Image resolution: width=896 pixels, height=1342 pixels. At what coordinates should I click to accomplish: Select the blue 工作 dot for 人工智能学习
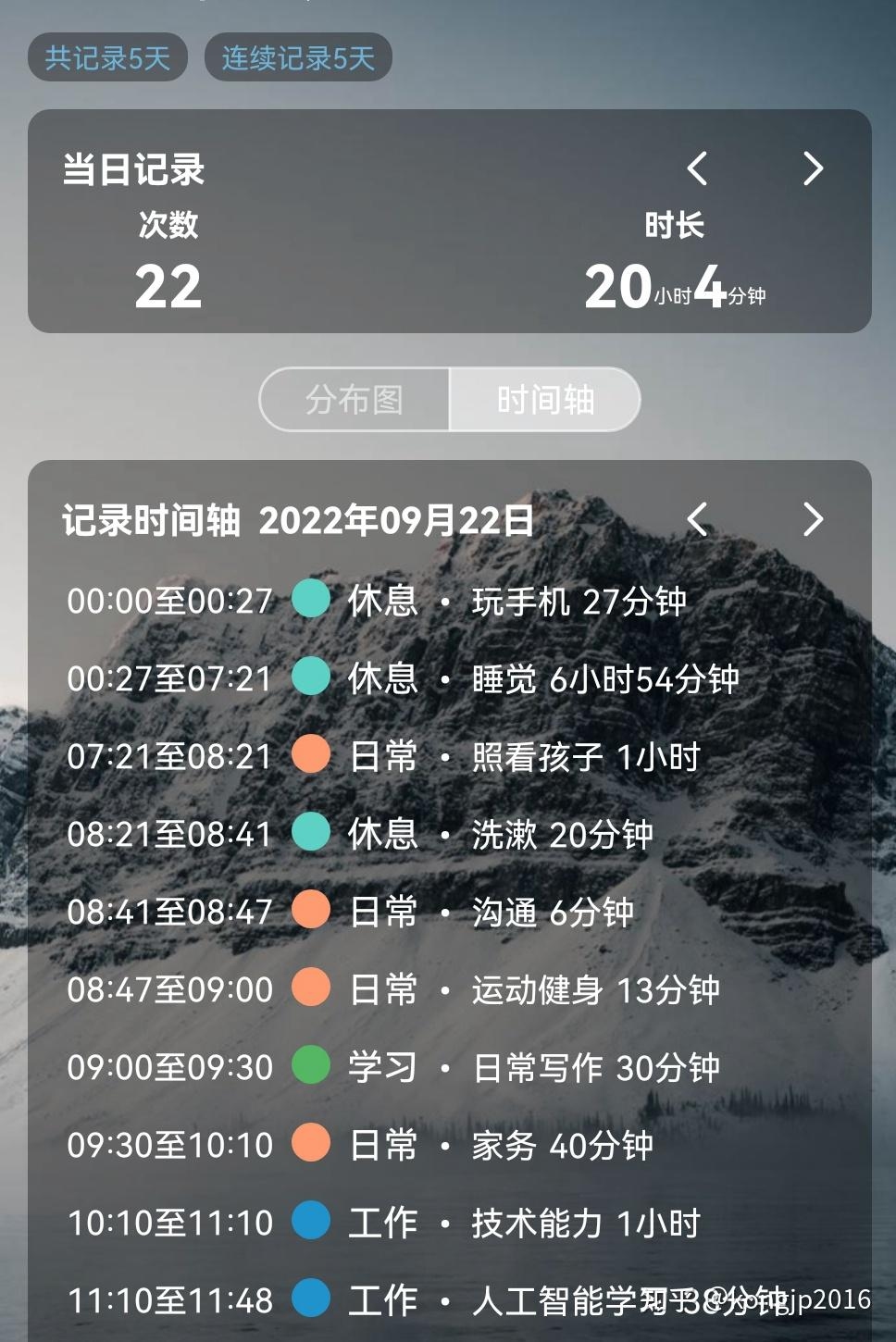coord(312,1299)
